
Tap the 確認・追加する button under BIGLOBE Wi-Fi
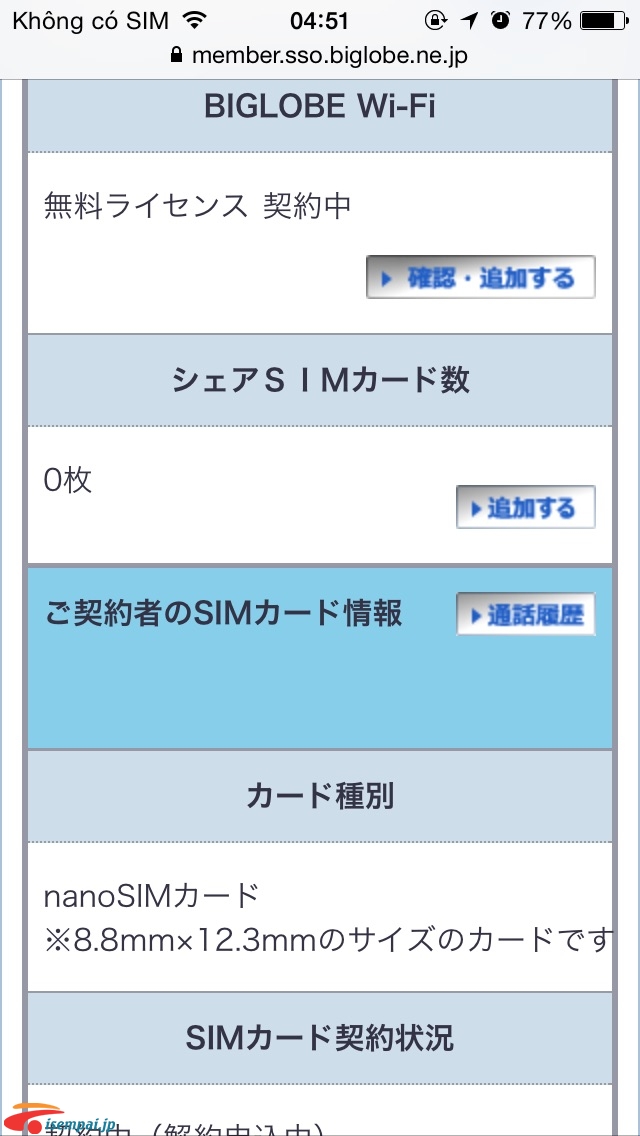(481, 277)
